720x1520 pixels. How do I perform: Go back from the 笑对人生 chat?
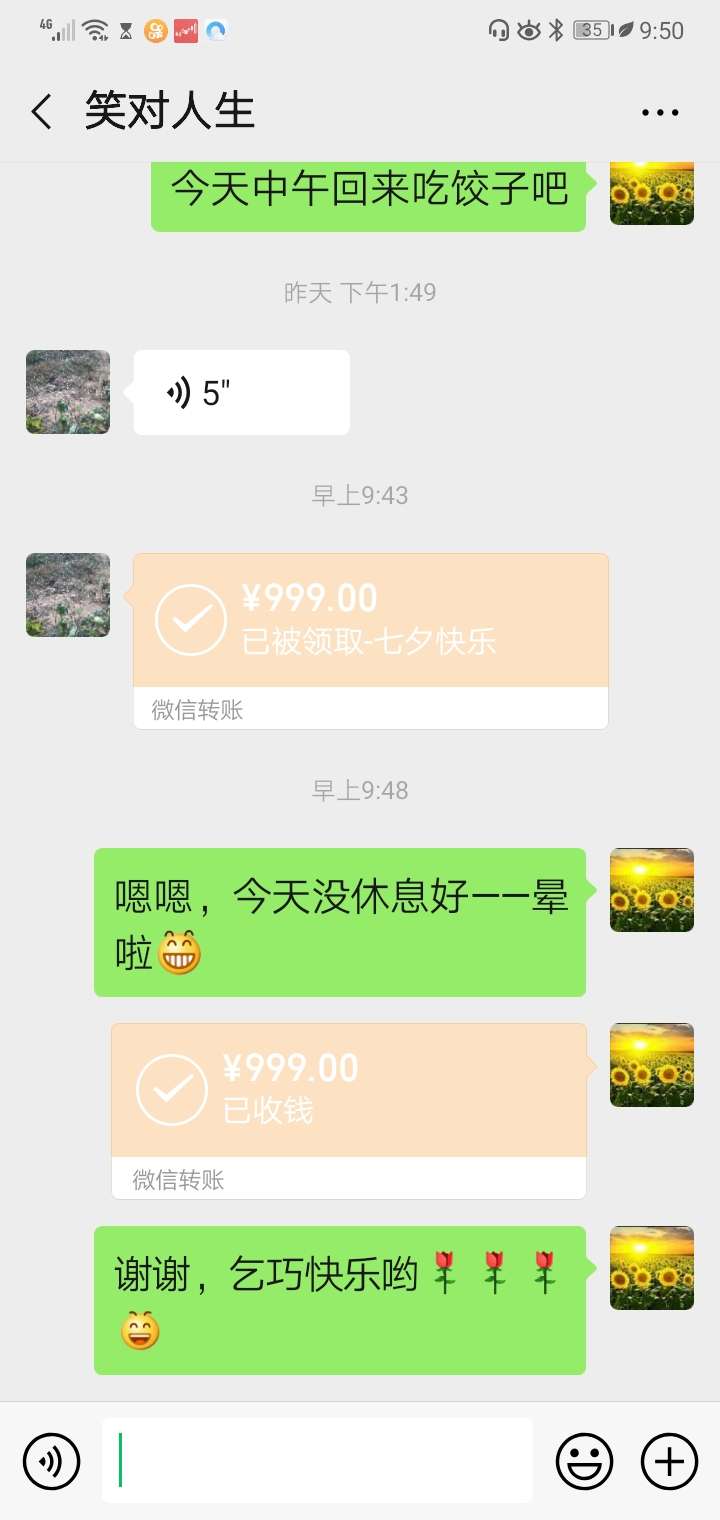(41, 111)
